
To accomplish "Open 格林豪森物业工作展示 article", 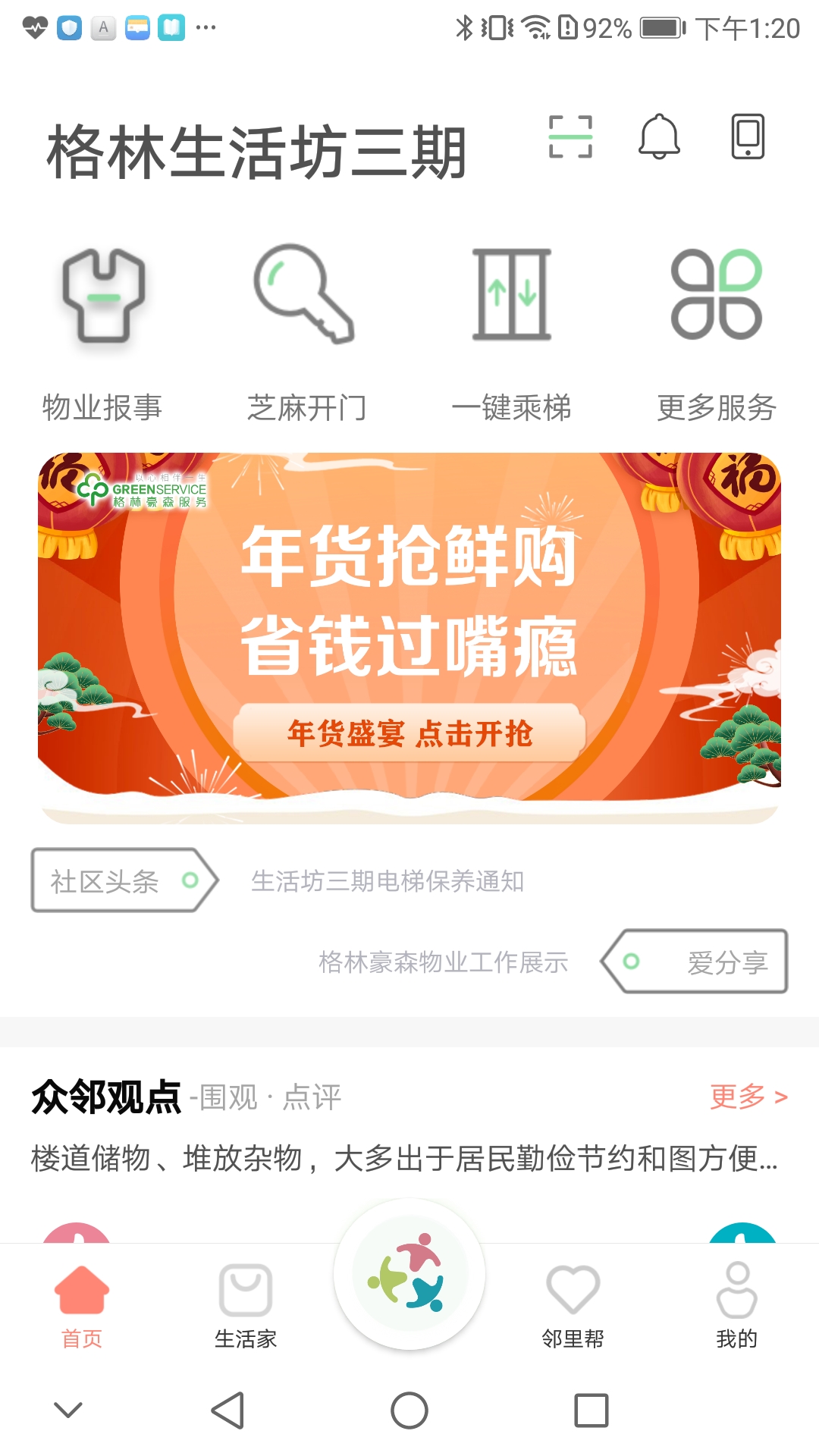I will click(444, 962).
